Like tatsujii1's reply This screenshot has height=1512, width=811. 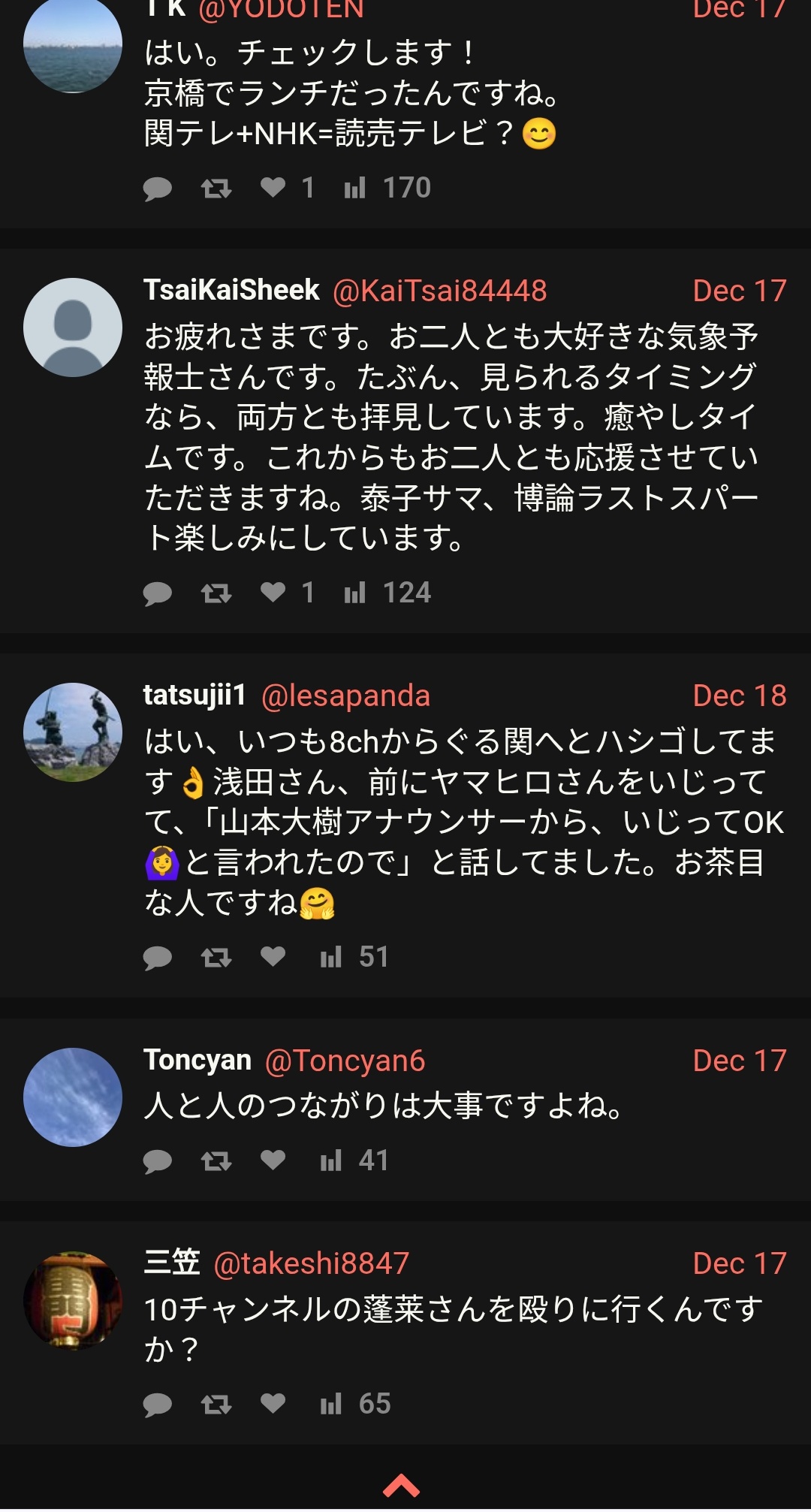pyautogui.click(x=273, y=957)
